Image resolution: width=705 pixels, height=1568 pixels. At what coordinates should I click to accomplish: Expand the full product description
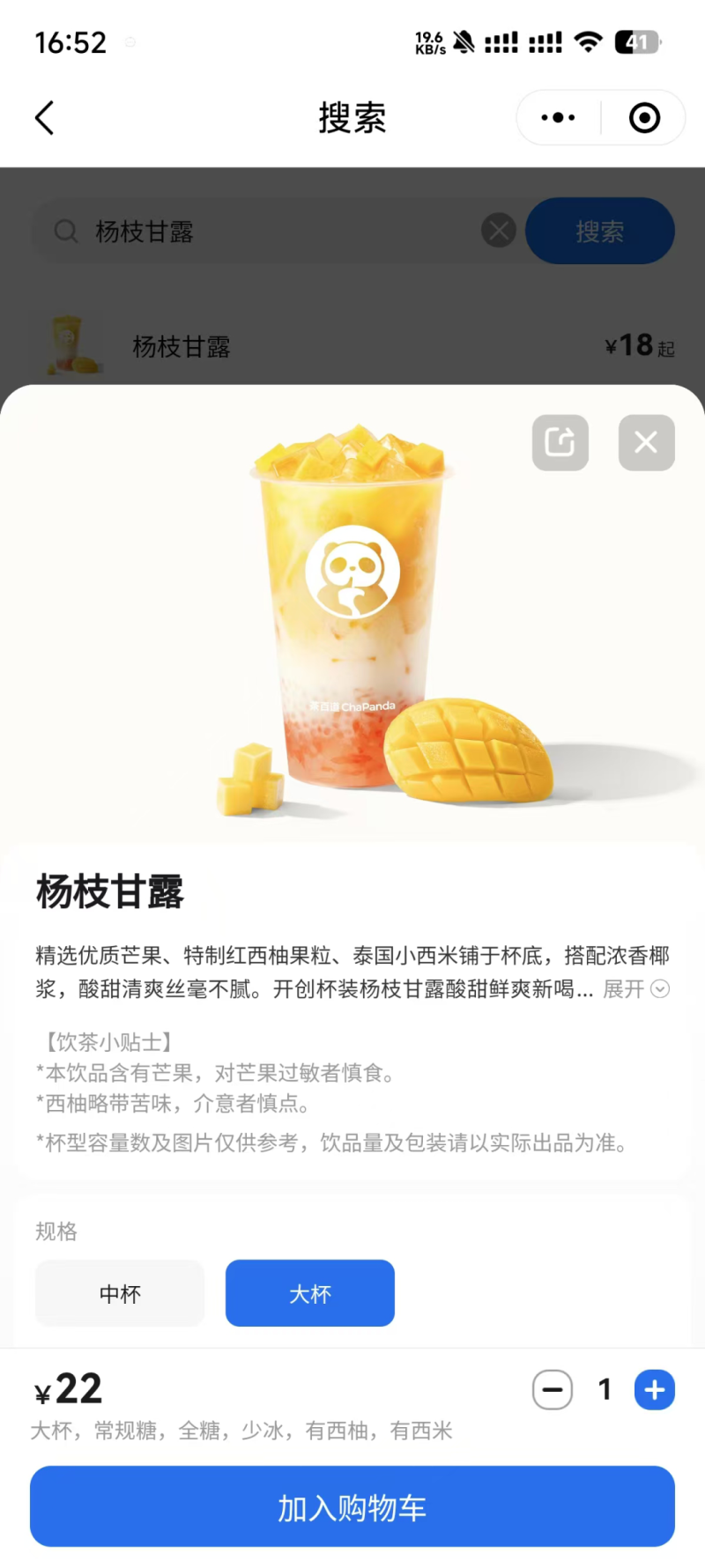coord(635,989)
